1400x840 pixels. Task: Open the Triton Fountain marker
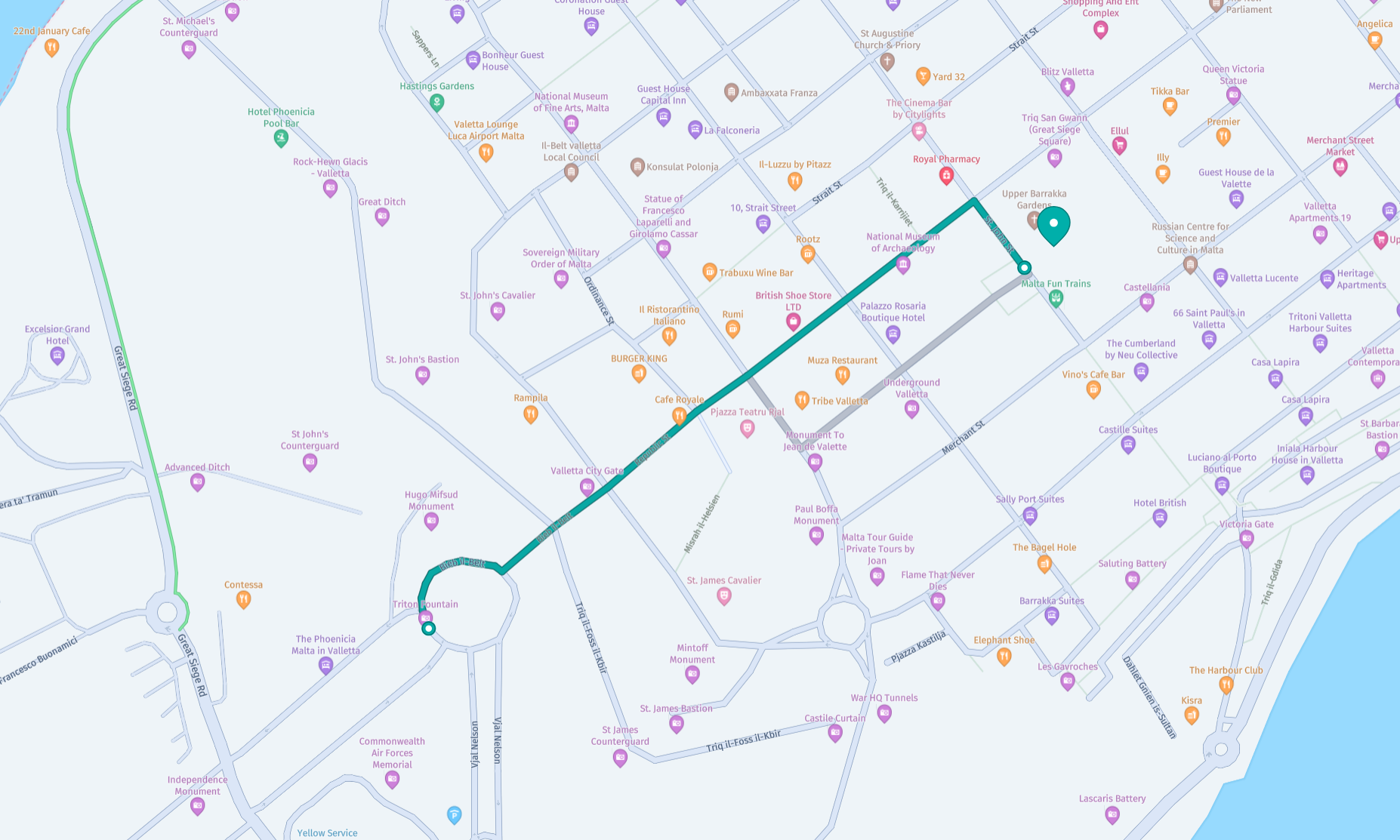[425, 618]
